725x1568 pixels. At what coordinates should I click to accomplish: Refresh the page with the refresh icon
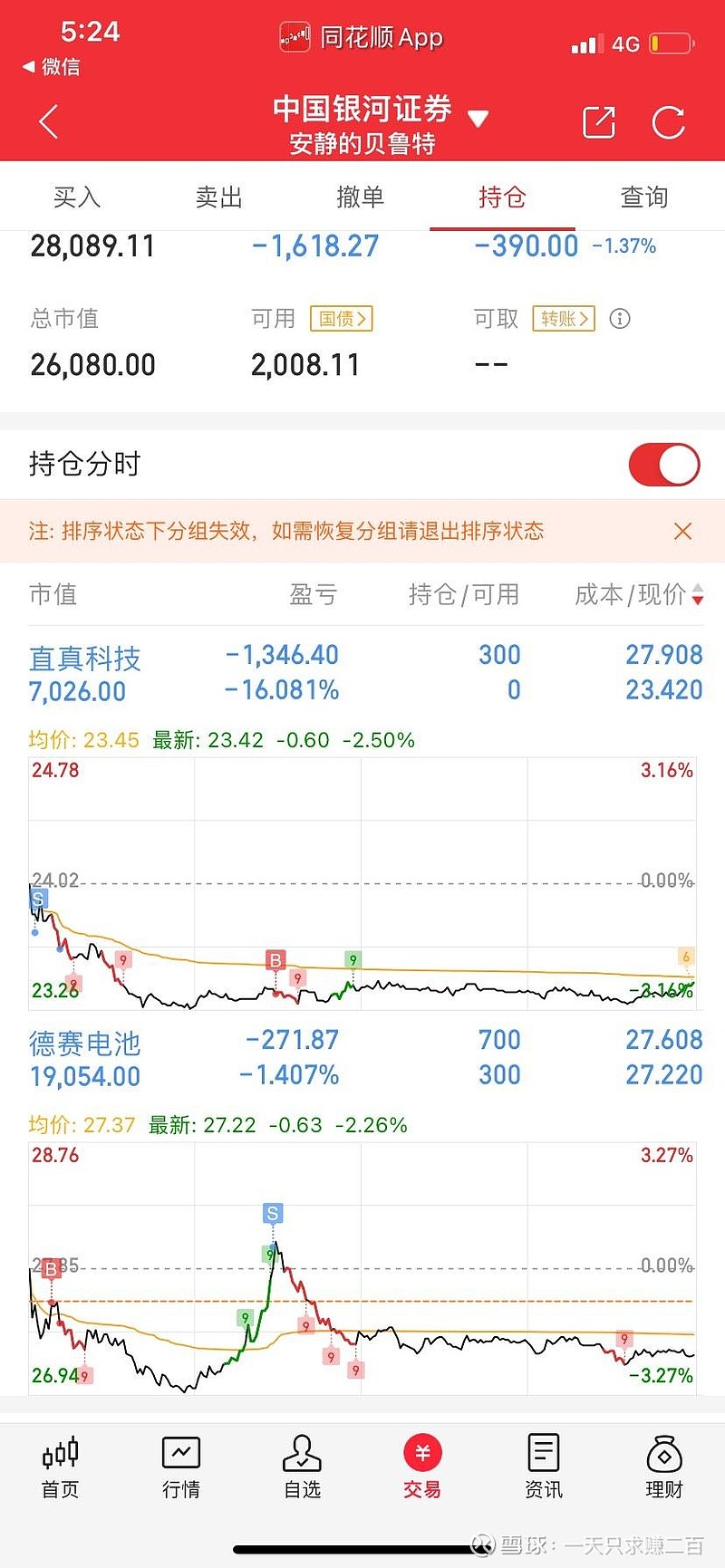tap(669, 120)
